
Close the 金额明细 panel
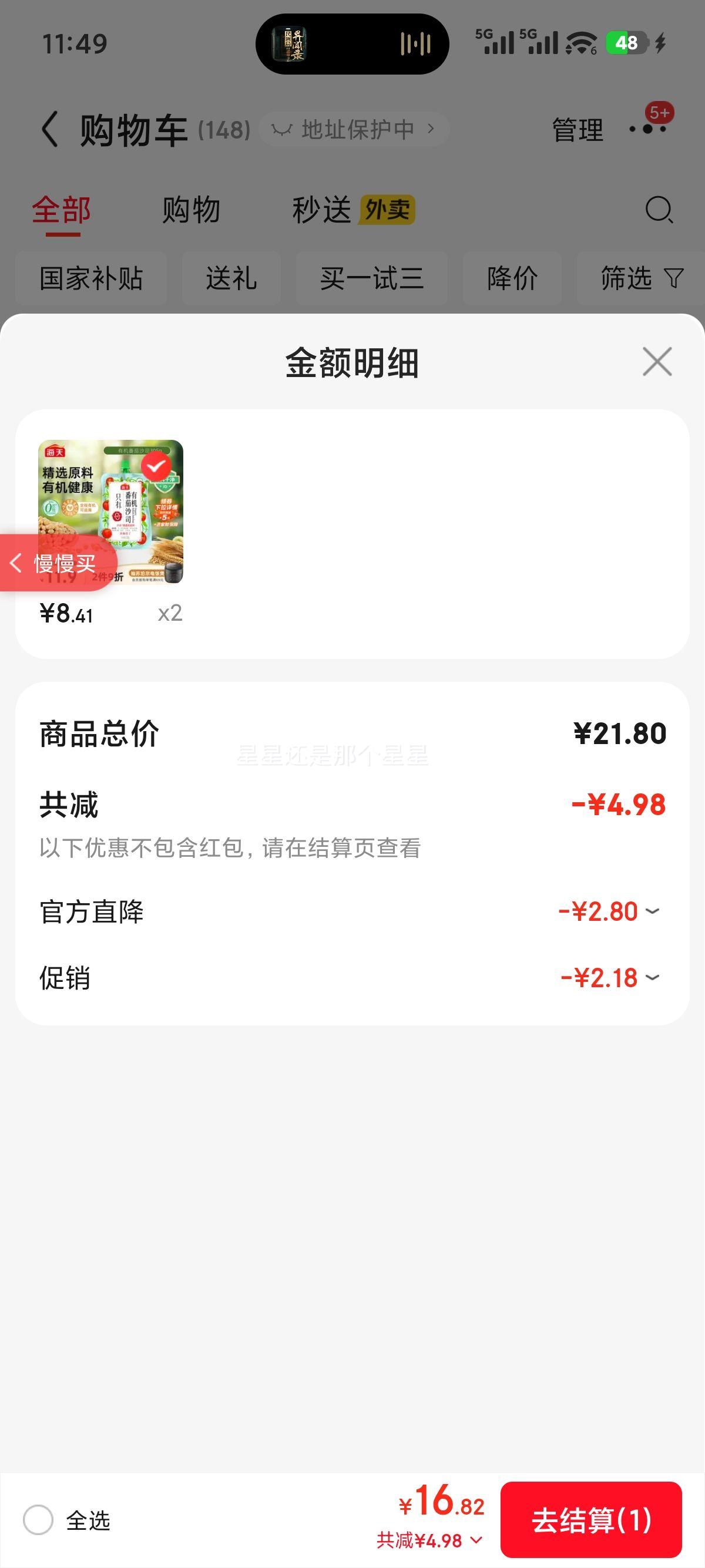pos(657,362)
